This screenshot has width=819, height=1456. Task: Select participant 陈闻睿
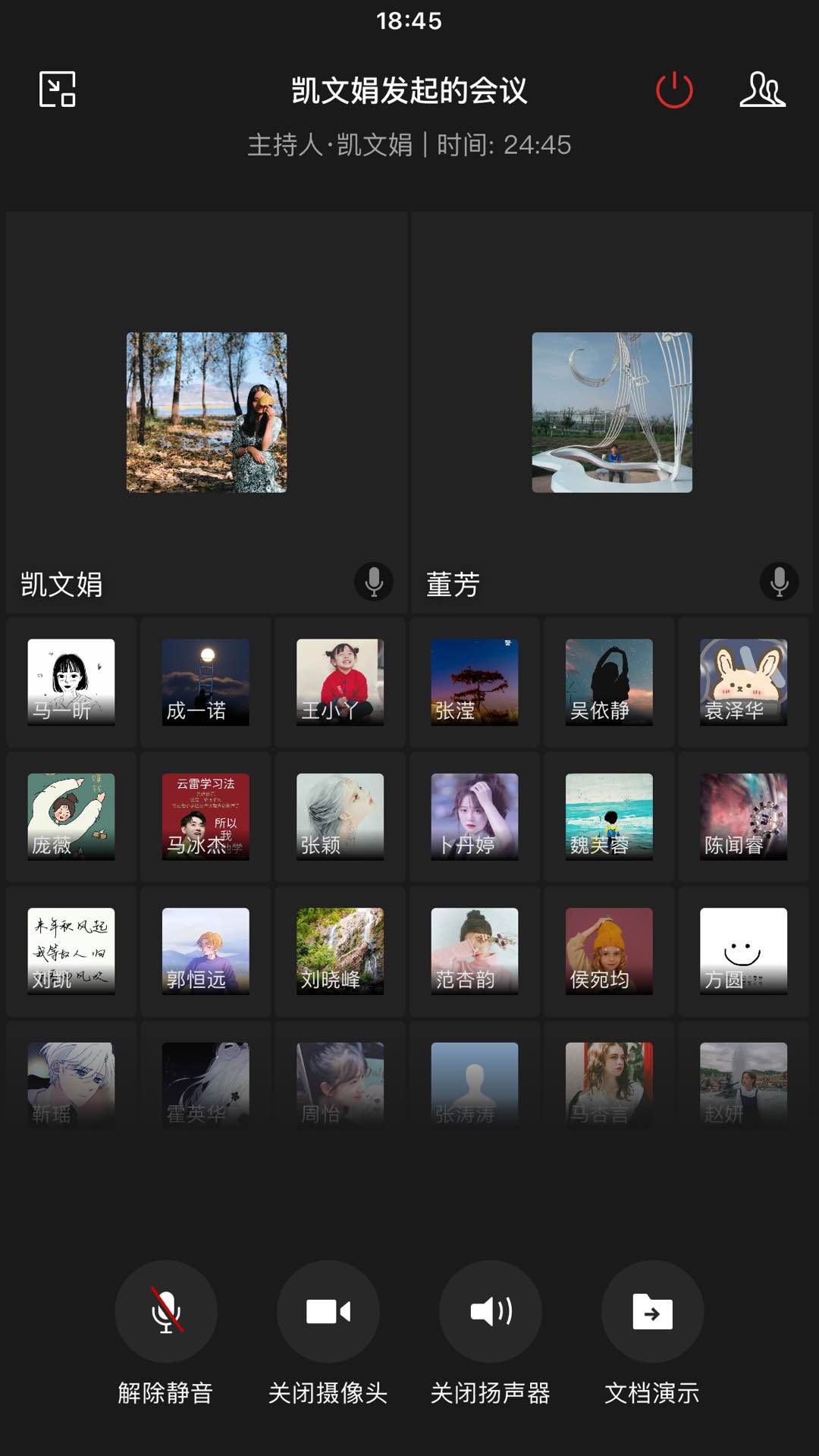[x=743, y=816]
